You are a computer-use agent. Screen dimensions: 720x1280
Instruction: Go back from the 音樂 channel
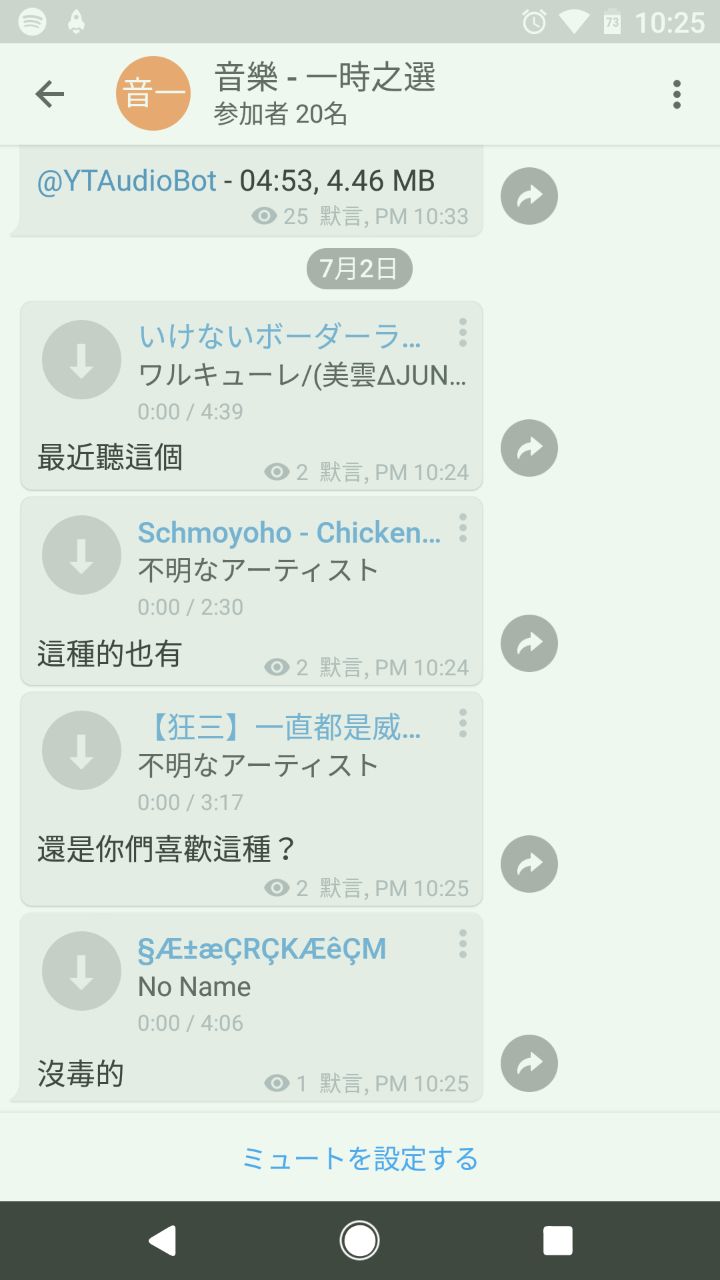point(49,94)
